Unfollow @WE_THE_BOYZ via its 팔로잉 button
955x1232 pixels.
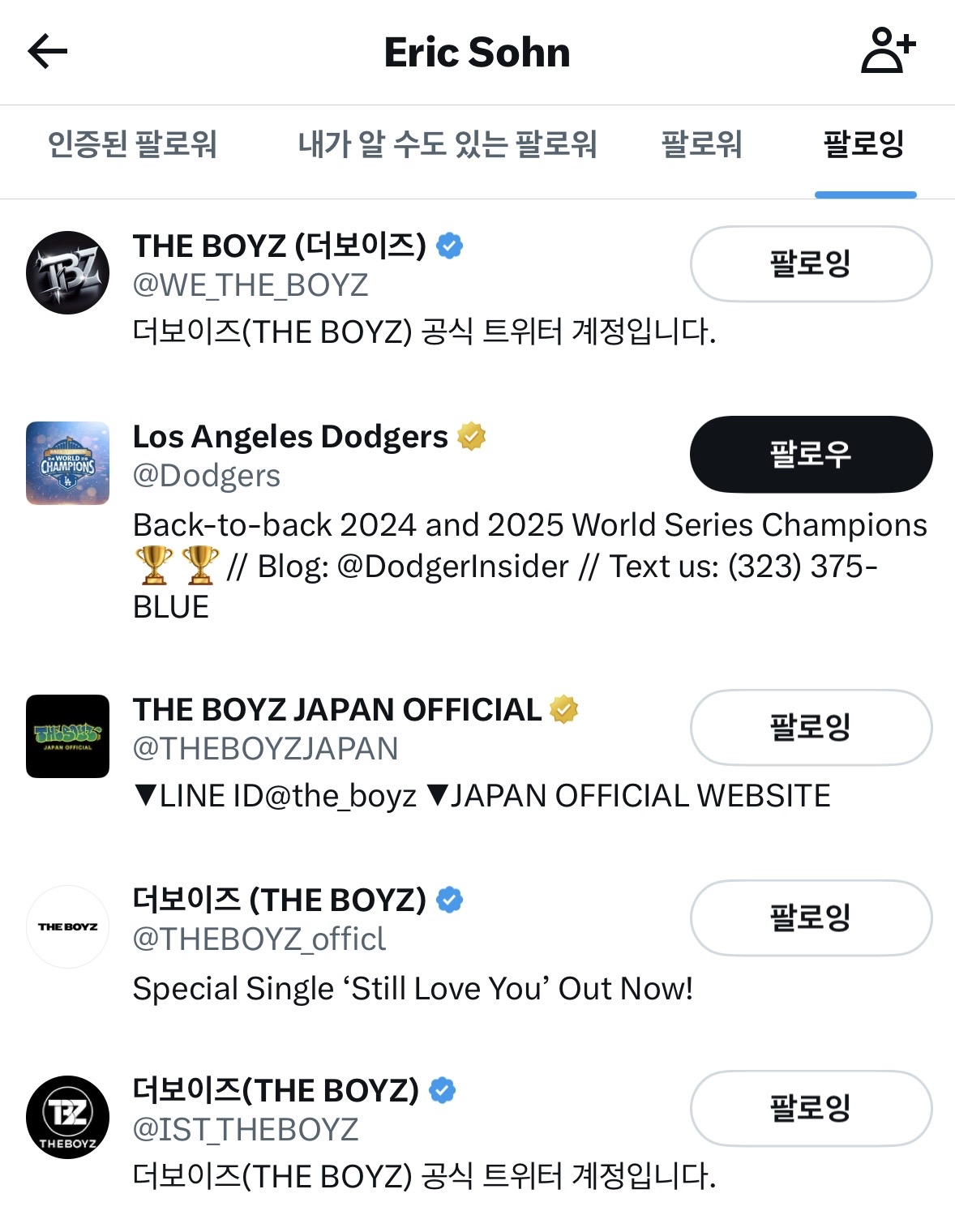[x=811, y=263]
